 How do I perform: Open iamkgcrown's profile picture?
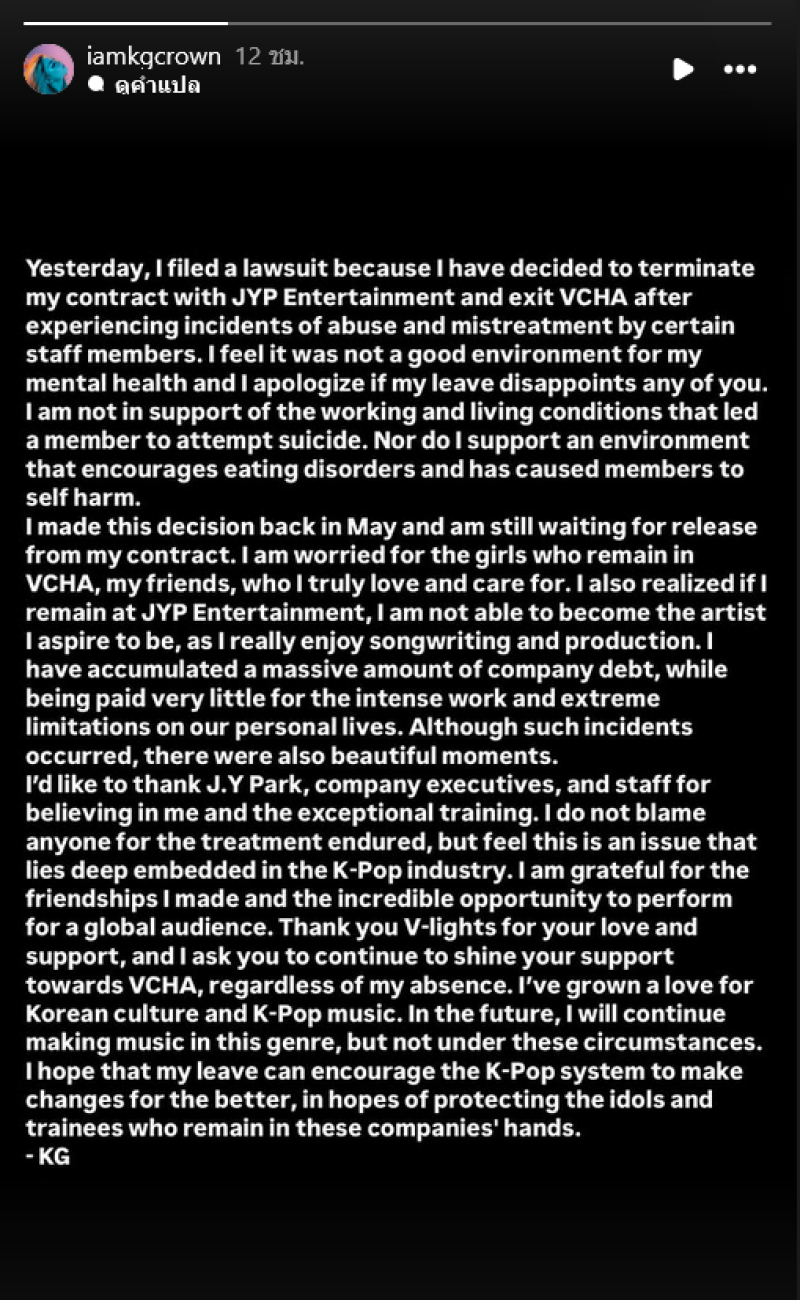(48, 69)
